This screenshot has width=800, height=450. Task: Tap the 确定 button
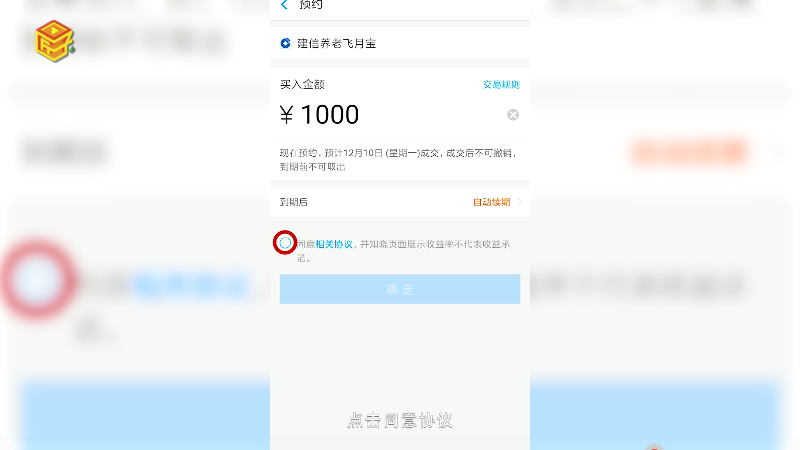click(400, 289)
